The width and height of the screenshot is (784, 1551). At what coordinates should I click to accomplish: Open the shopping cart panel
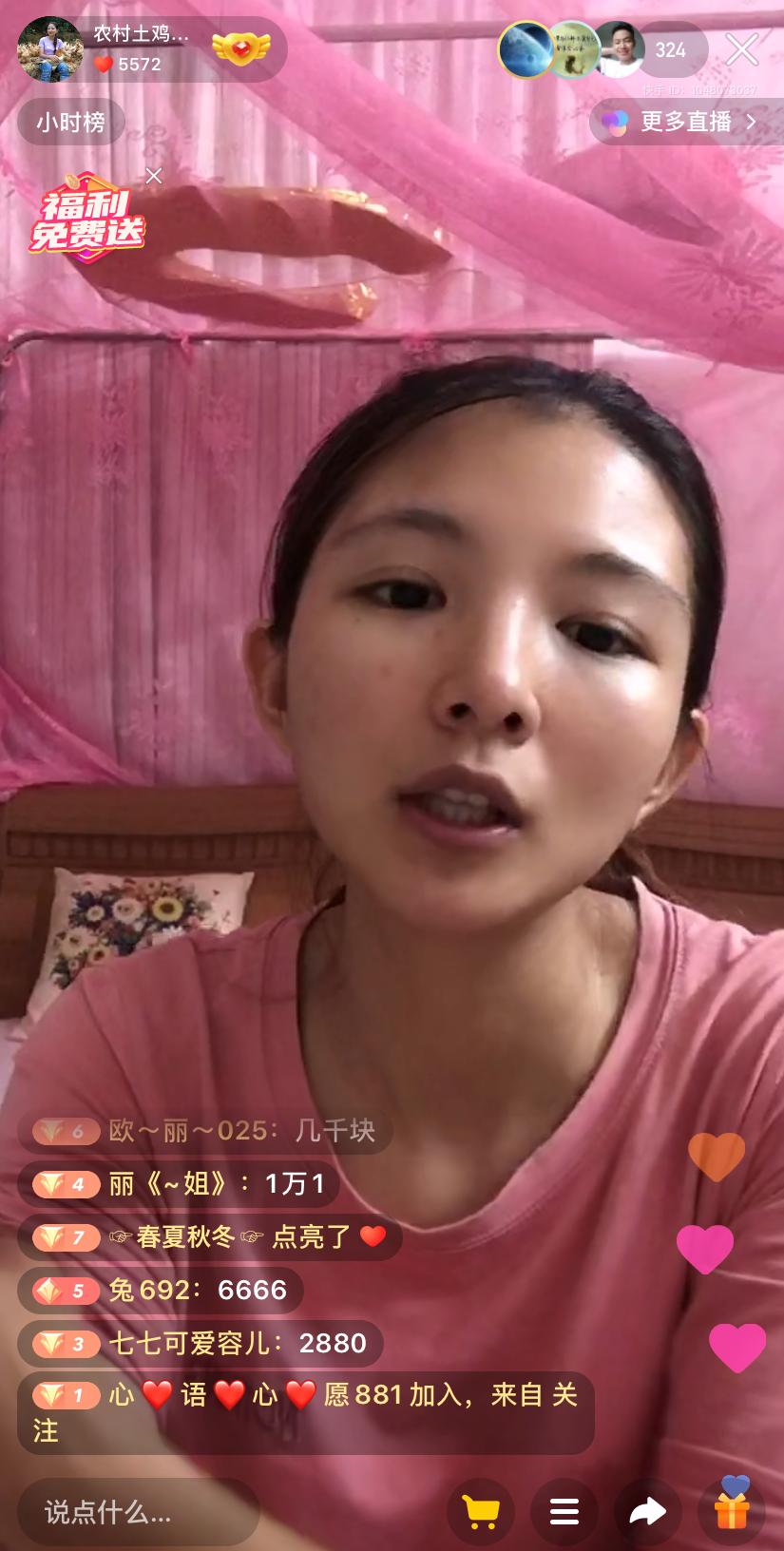pyautogui.click(x=479, y=1511)
